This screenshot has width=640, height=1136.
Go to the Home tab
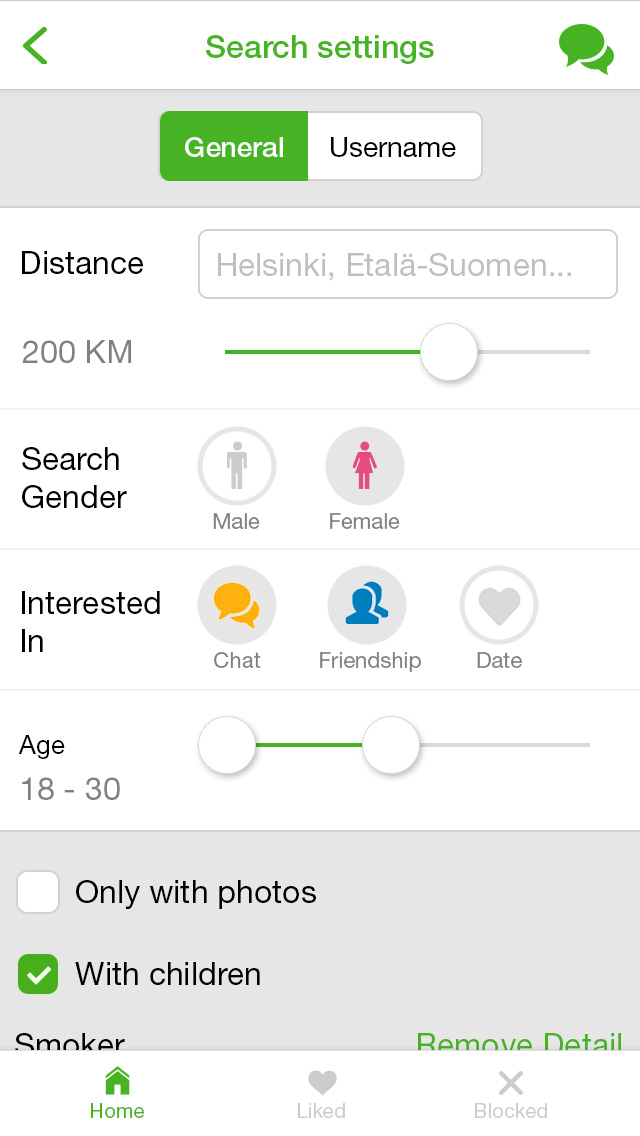(x=117, y=1093)
